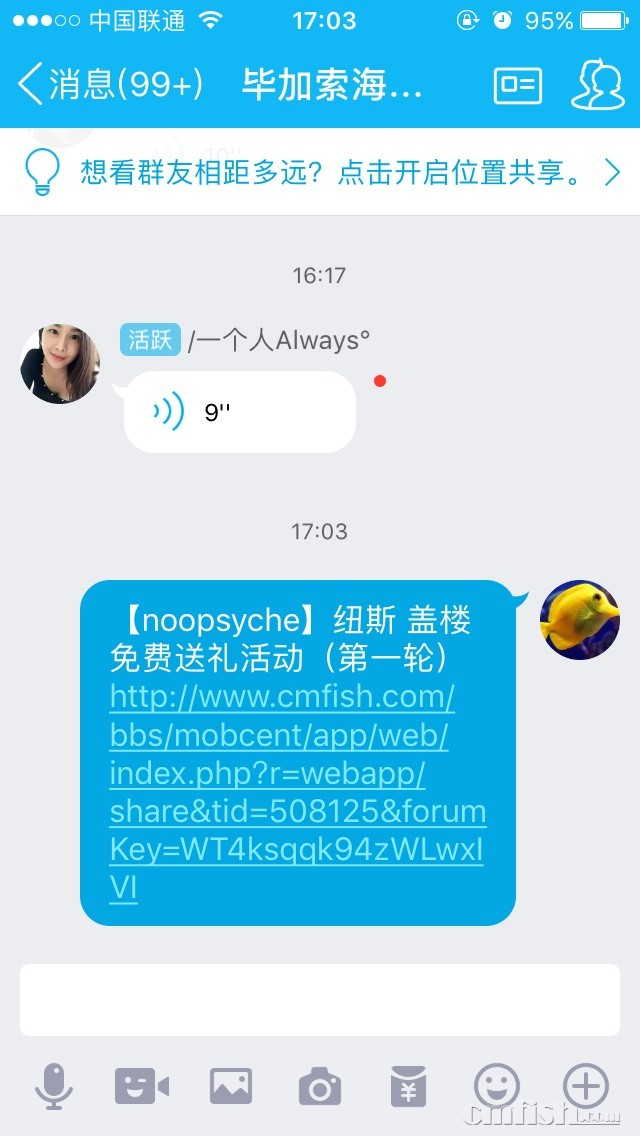This screenshot has height=1136, width=640.
Task: Open the location sharing banner
Action: click(x=320, y=173)
